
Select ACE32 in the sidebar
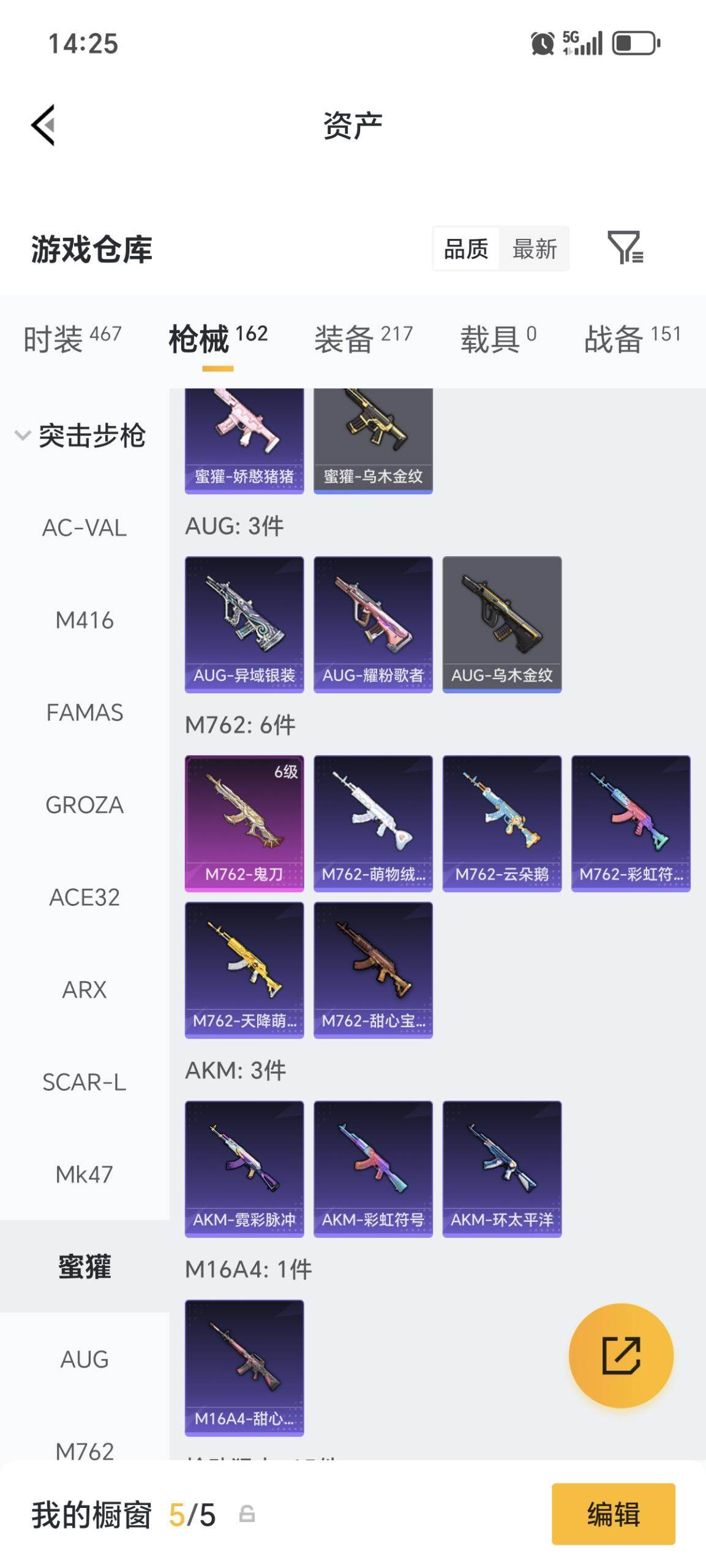pos(84,897)
